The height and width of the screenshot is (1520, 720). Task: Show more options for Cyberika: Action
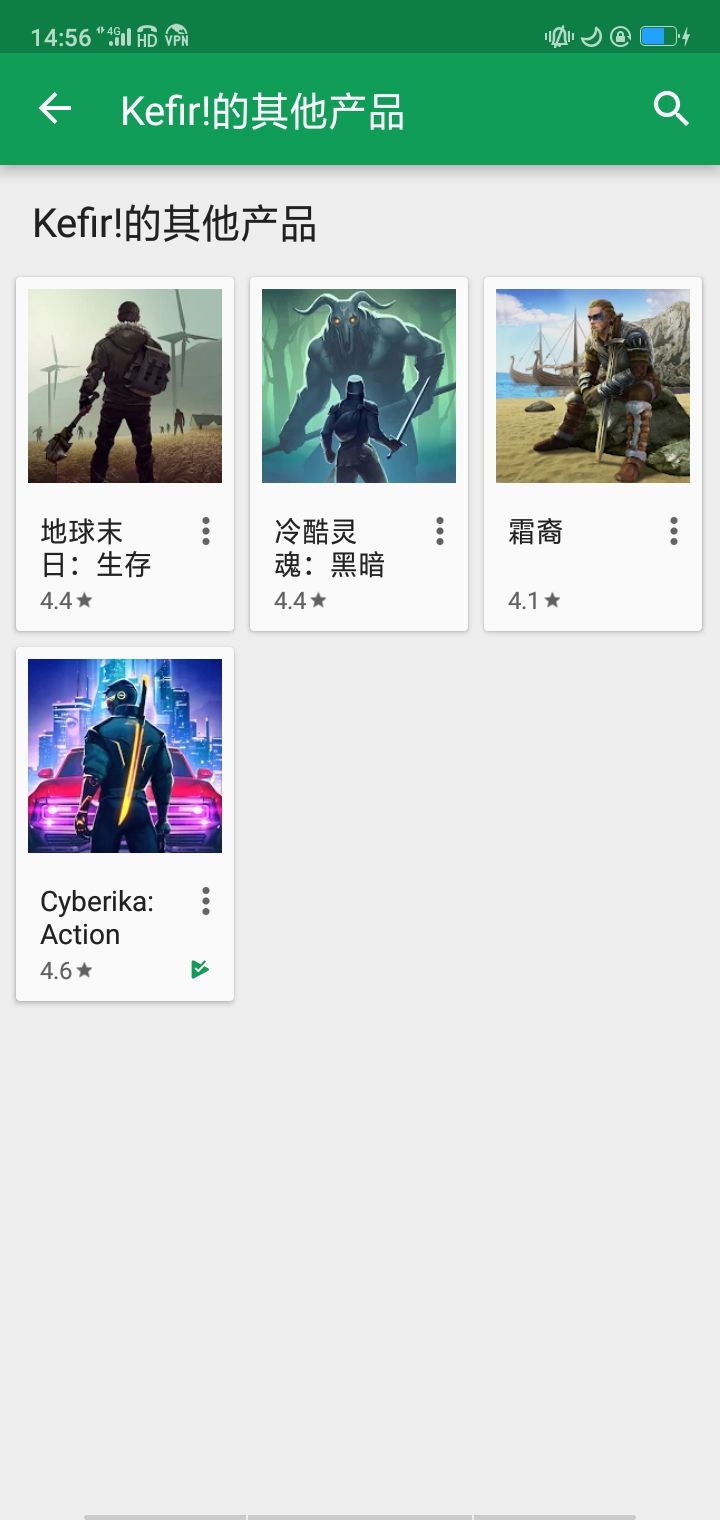point(206,901)
